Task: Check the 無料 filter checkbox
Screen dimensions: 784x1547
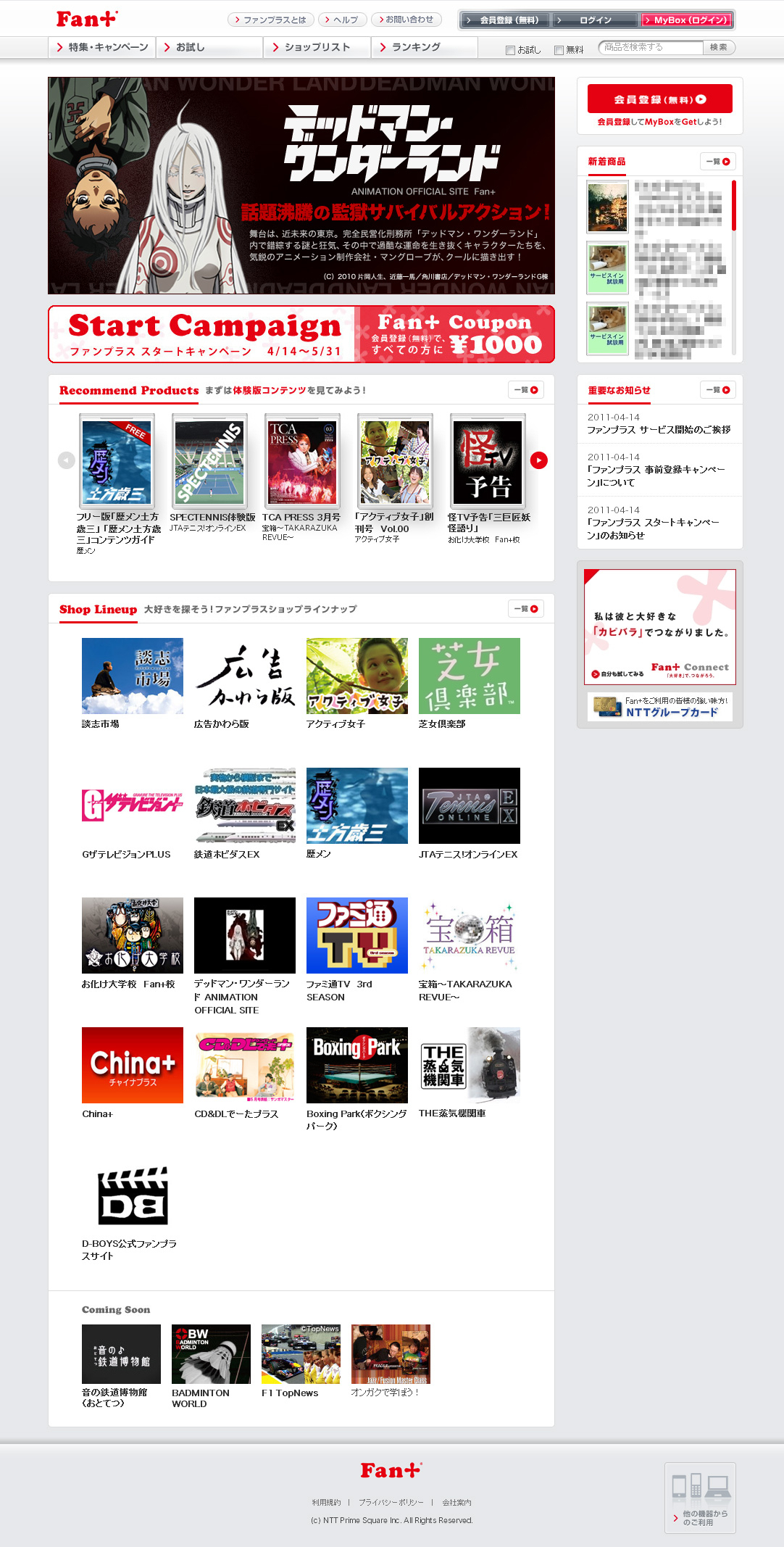Action: (559, 50)
